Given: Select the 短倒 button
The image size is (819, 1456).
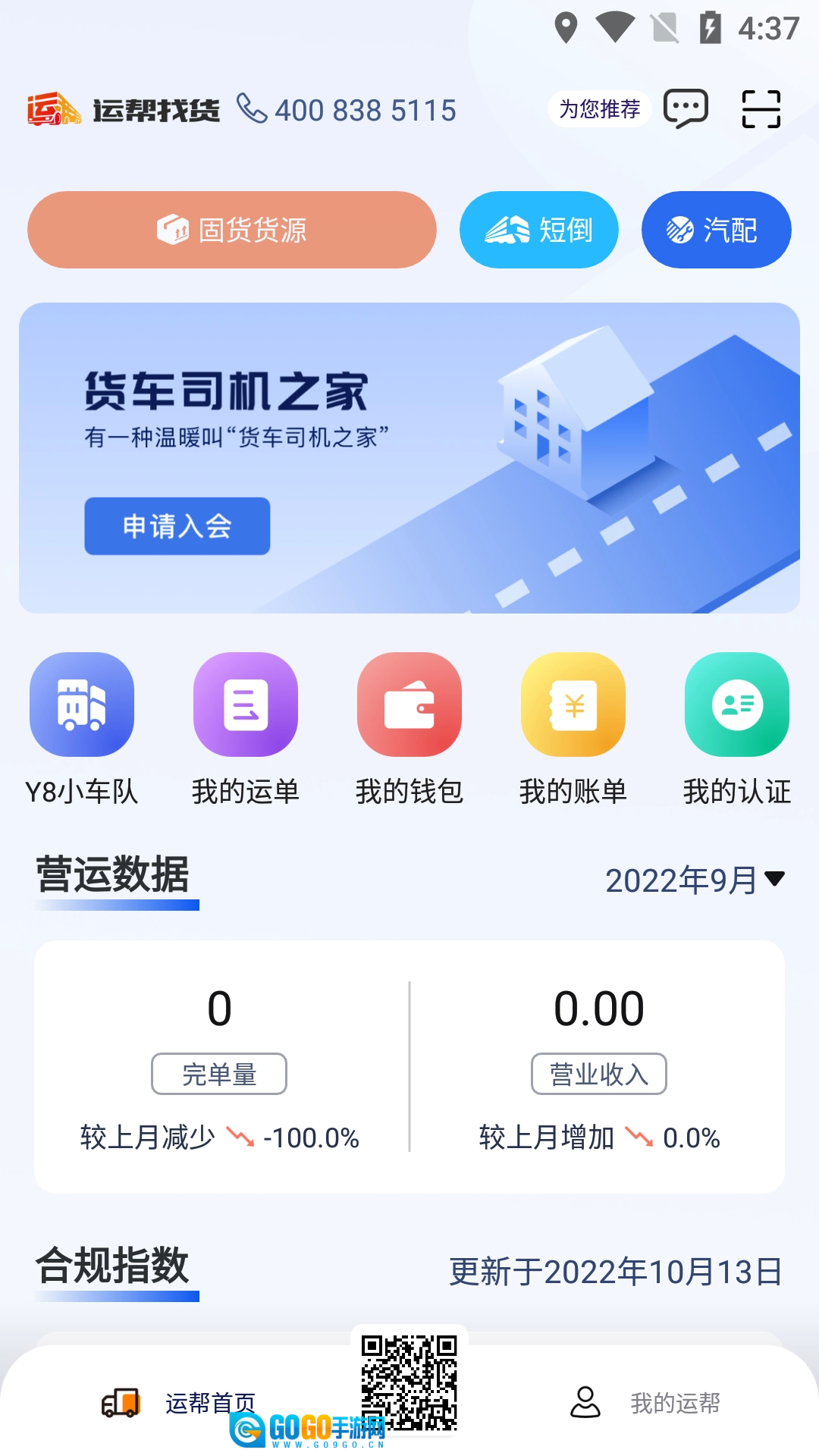Looking at the screenshot, I should 539,230.
